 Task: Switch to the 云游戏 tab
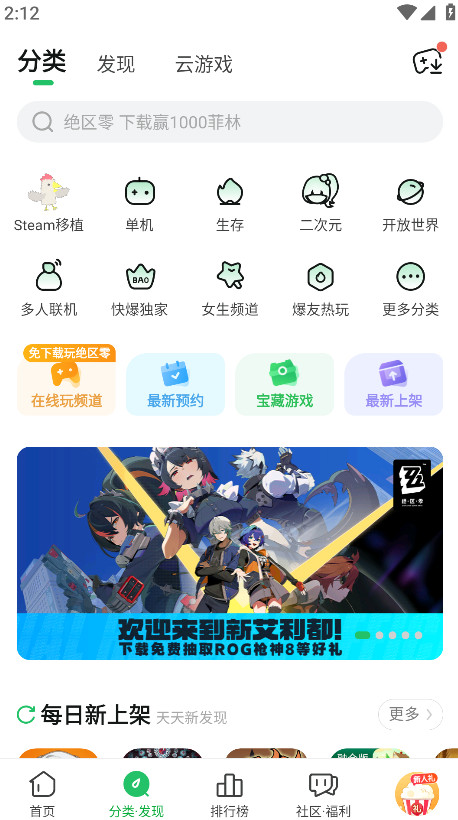[203, 64]
